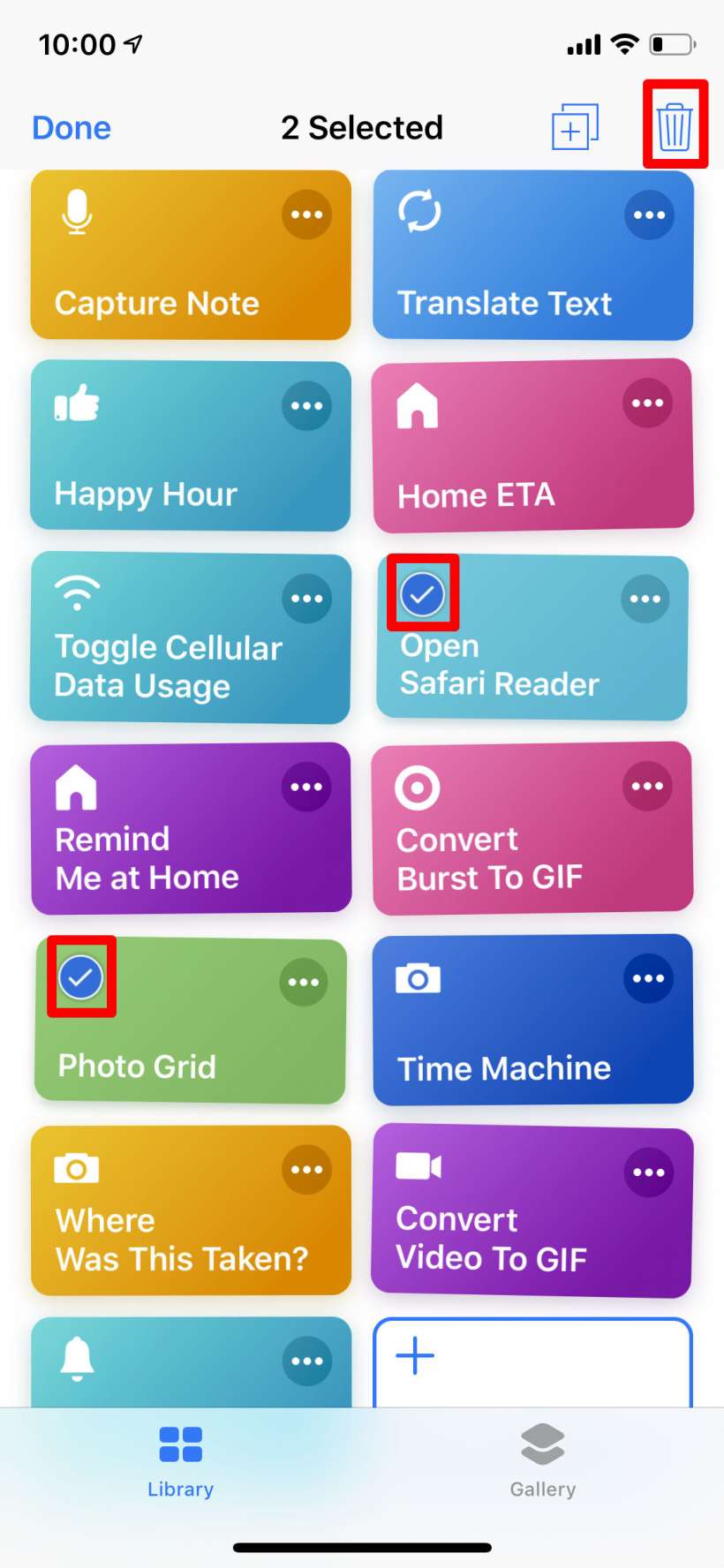Open the Happy Hour options menu
Viewport: 724px width, 1568px height.
(306, 406)
